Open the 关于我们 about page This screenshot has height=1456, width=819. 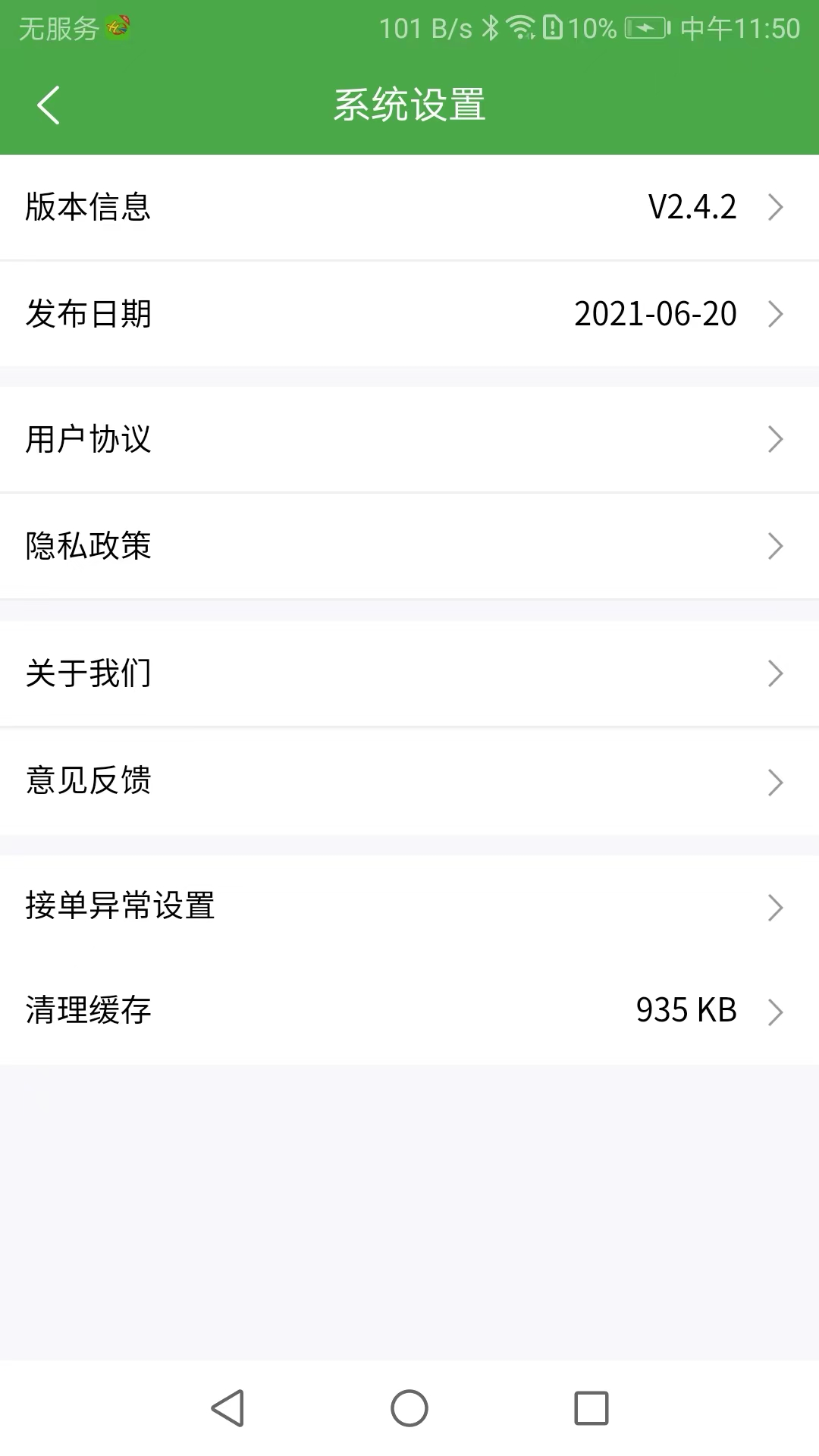tap(89, 673)
